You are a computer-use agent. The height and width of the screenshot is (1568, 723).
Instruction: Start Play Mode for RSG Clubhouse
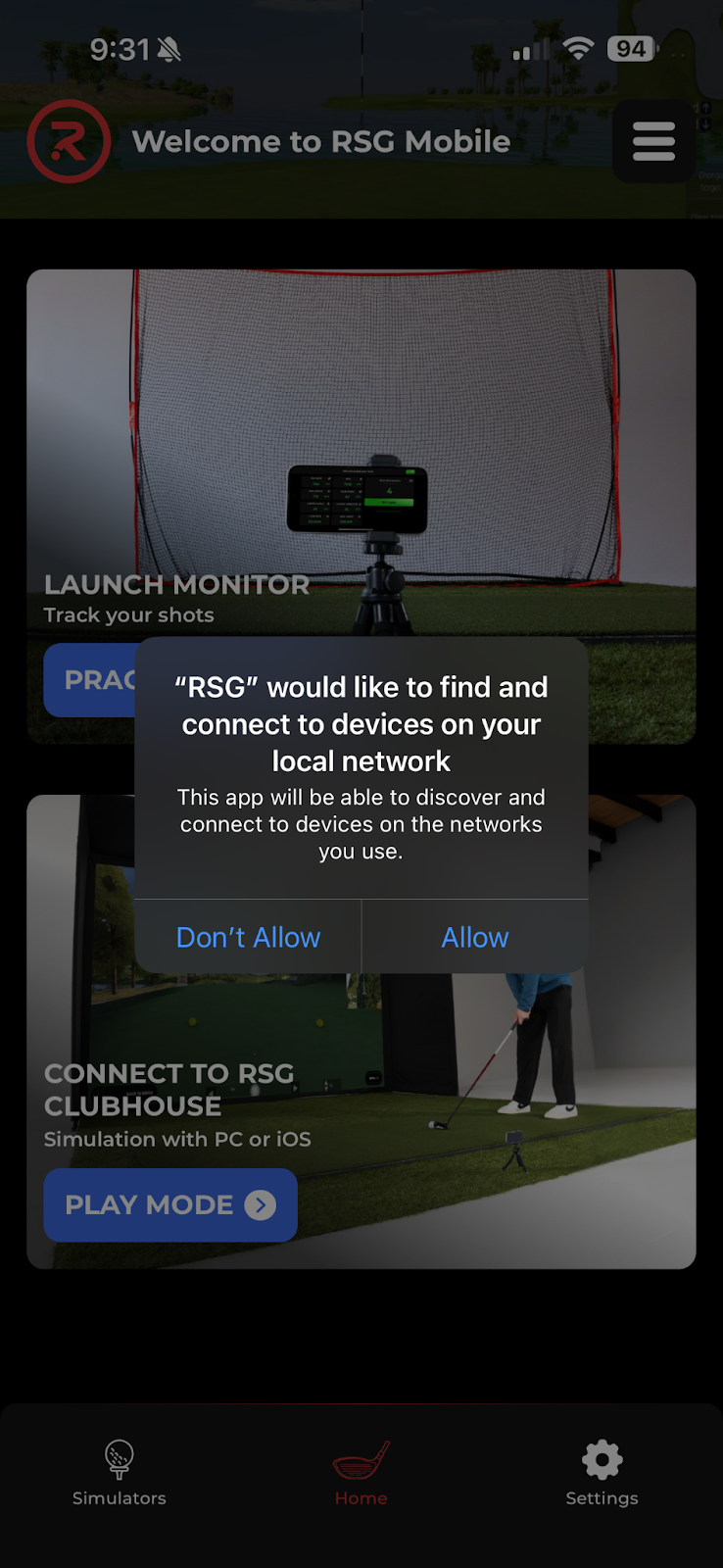point(170,1204)
